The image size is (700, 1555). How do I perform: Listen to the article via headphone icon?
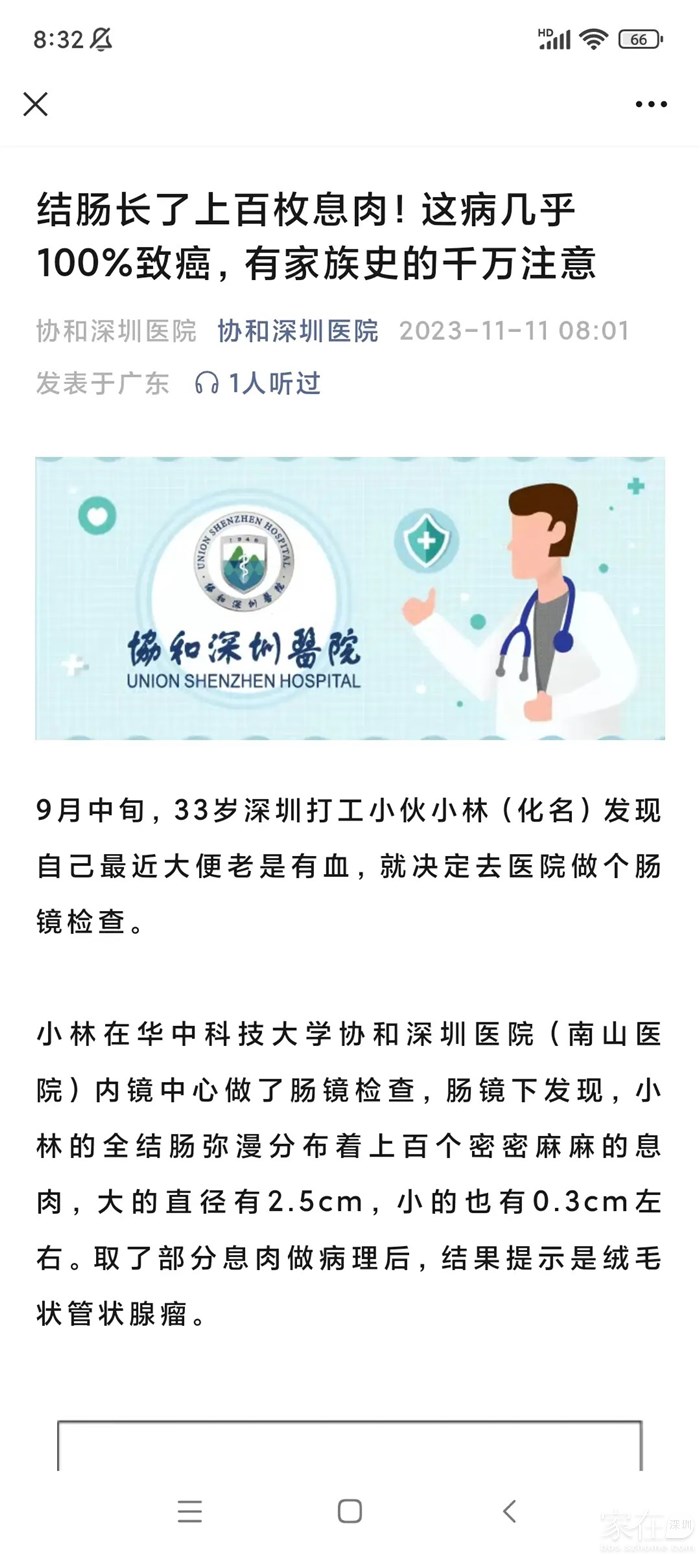(x=207, y=383)
